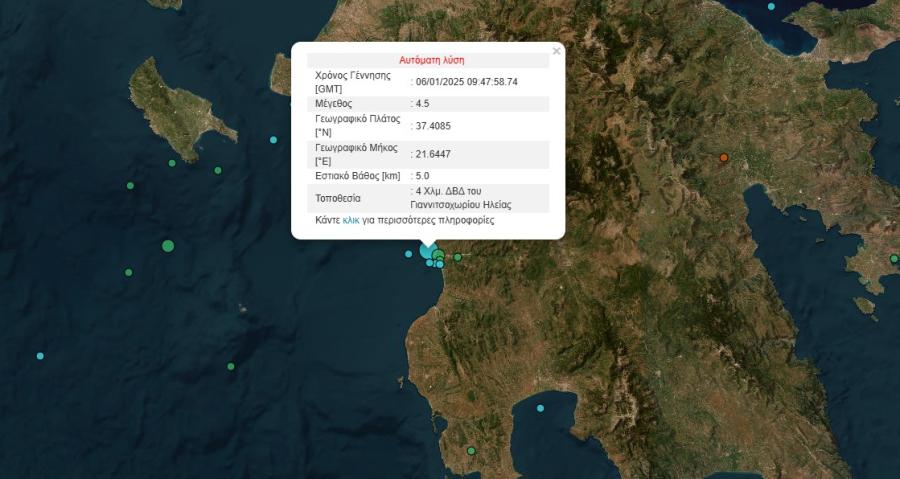Close the earthquake info popup
This screenshot has height=479, width=900.
coord(556,51)
